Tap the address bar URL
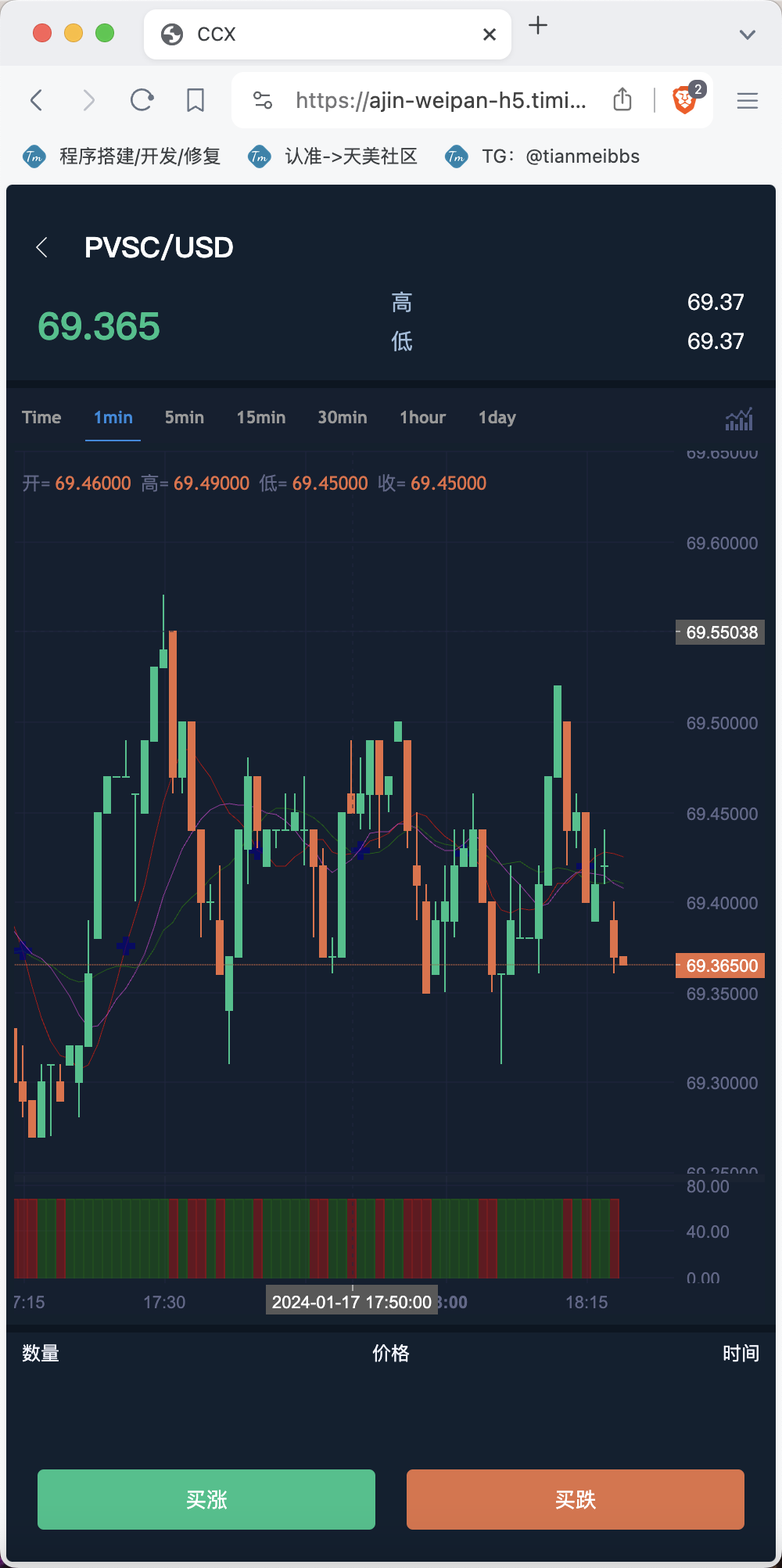 click(441, 100)
